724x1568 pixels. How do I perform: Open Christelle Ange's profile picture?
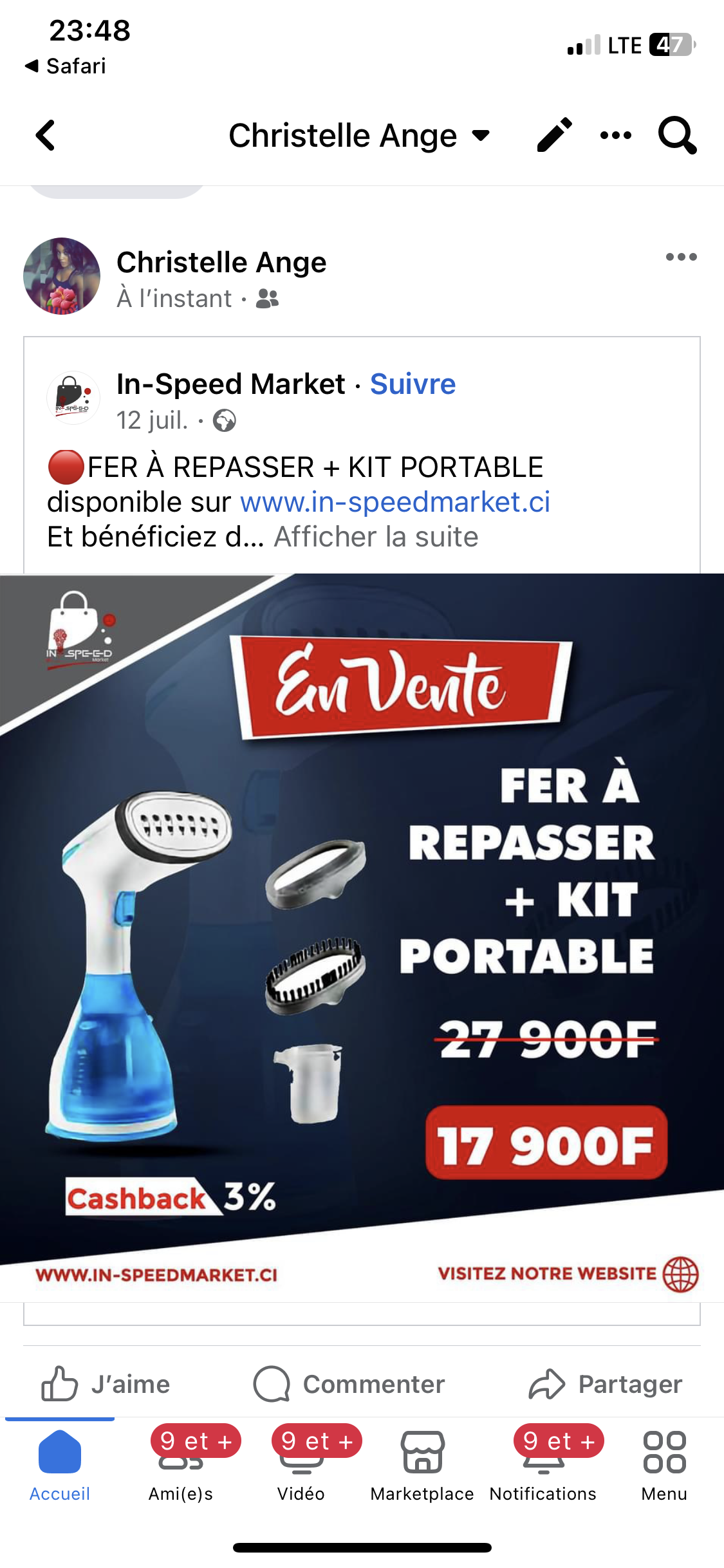coord(62,276)
